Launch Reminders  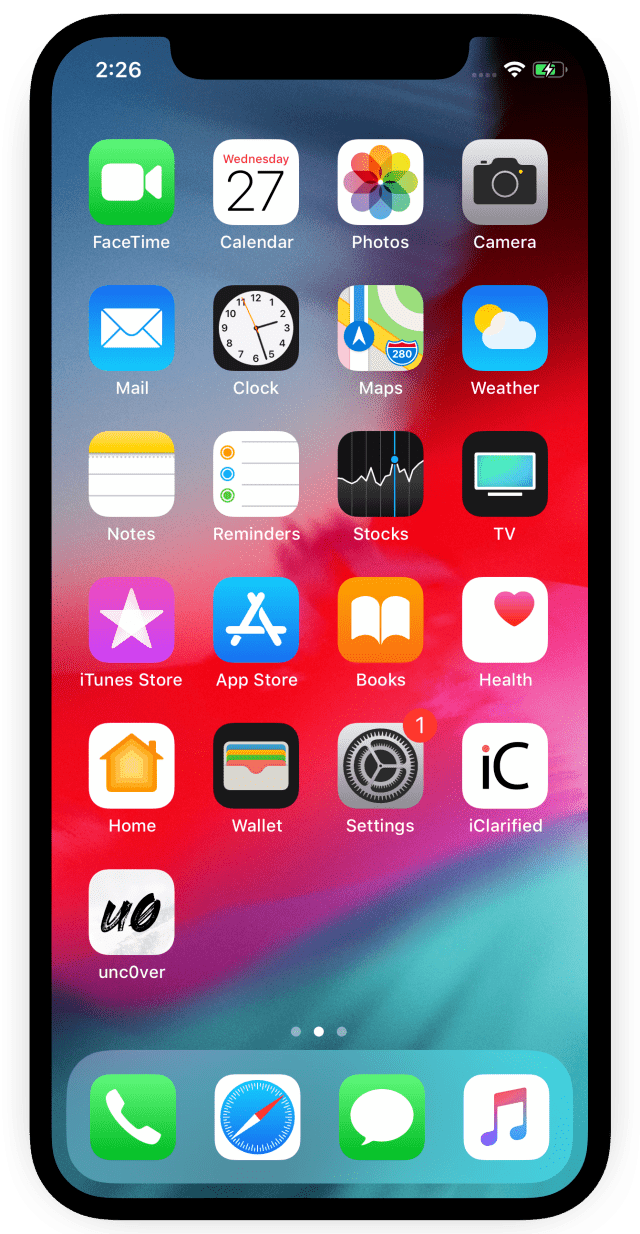(256, 474)
